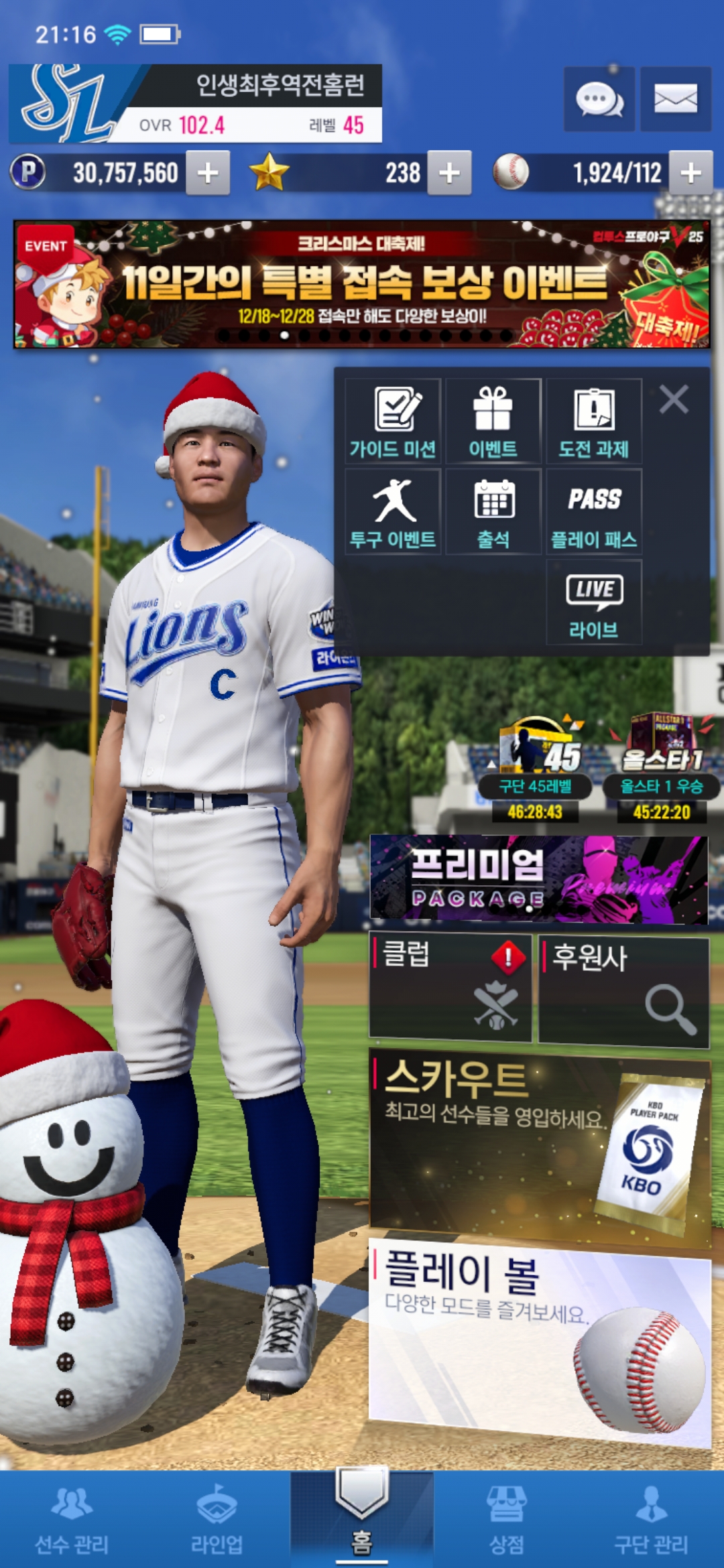Check the 출석 attendance calendar

[493, 512]
